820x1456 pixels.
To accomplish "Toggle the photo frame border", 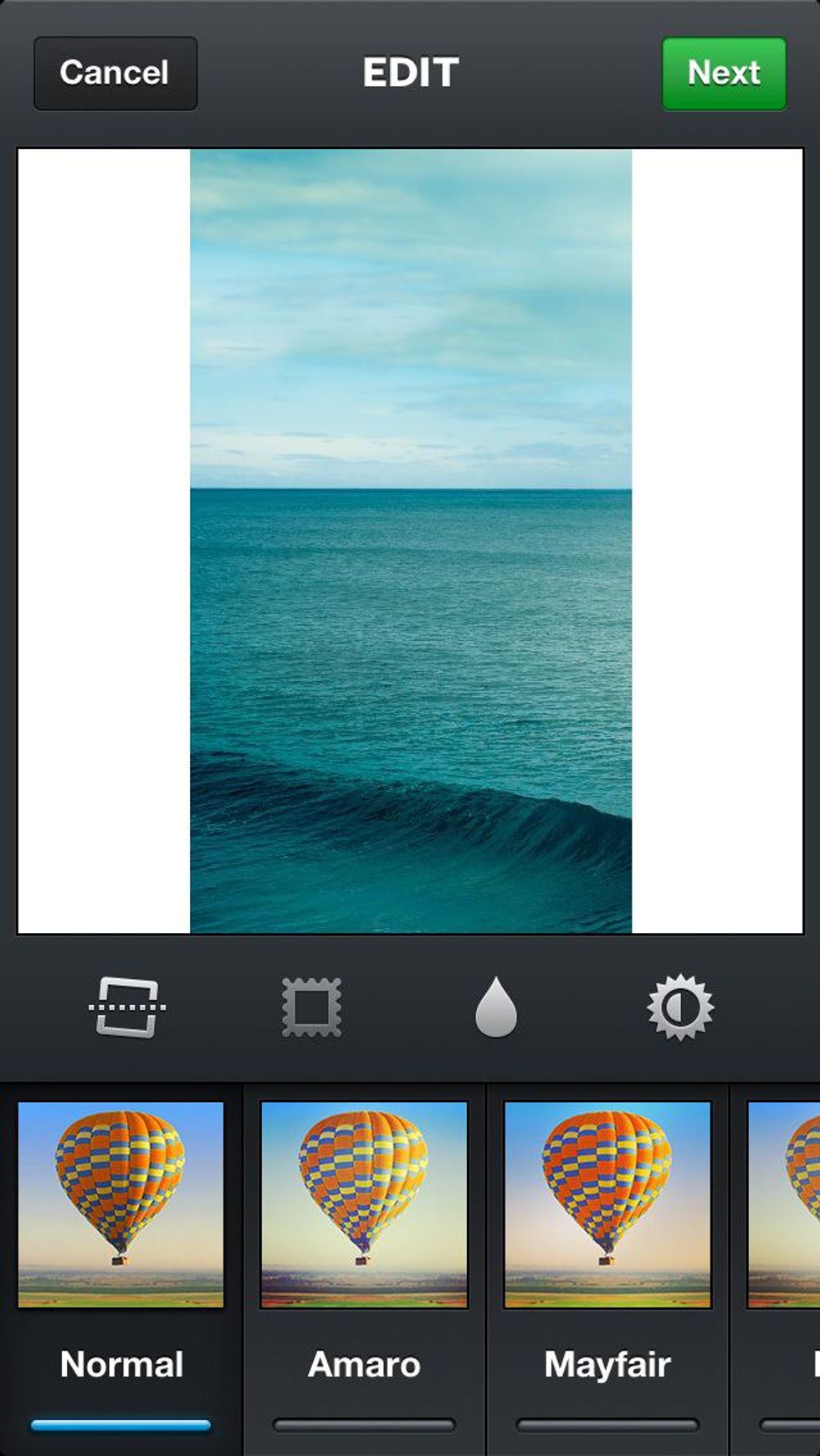I will [x=311, y=1007].
